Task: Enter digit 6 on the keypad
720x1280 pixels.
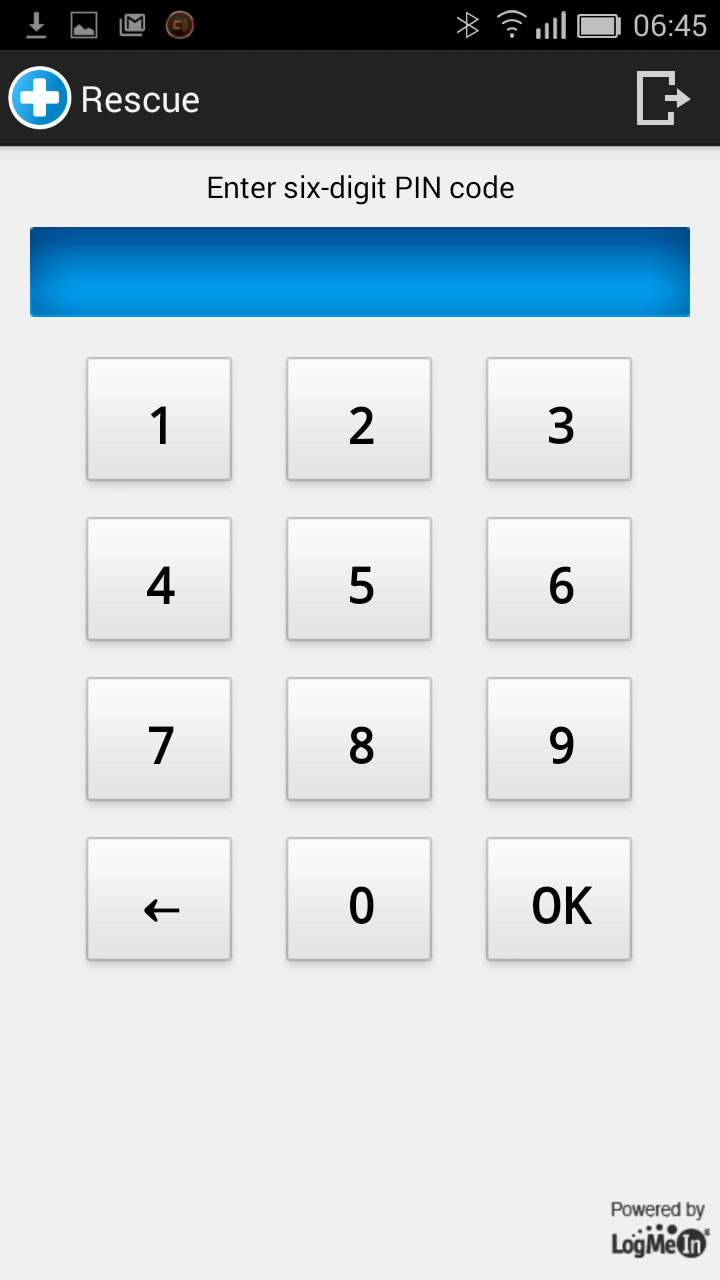Action: pos(559,579)
